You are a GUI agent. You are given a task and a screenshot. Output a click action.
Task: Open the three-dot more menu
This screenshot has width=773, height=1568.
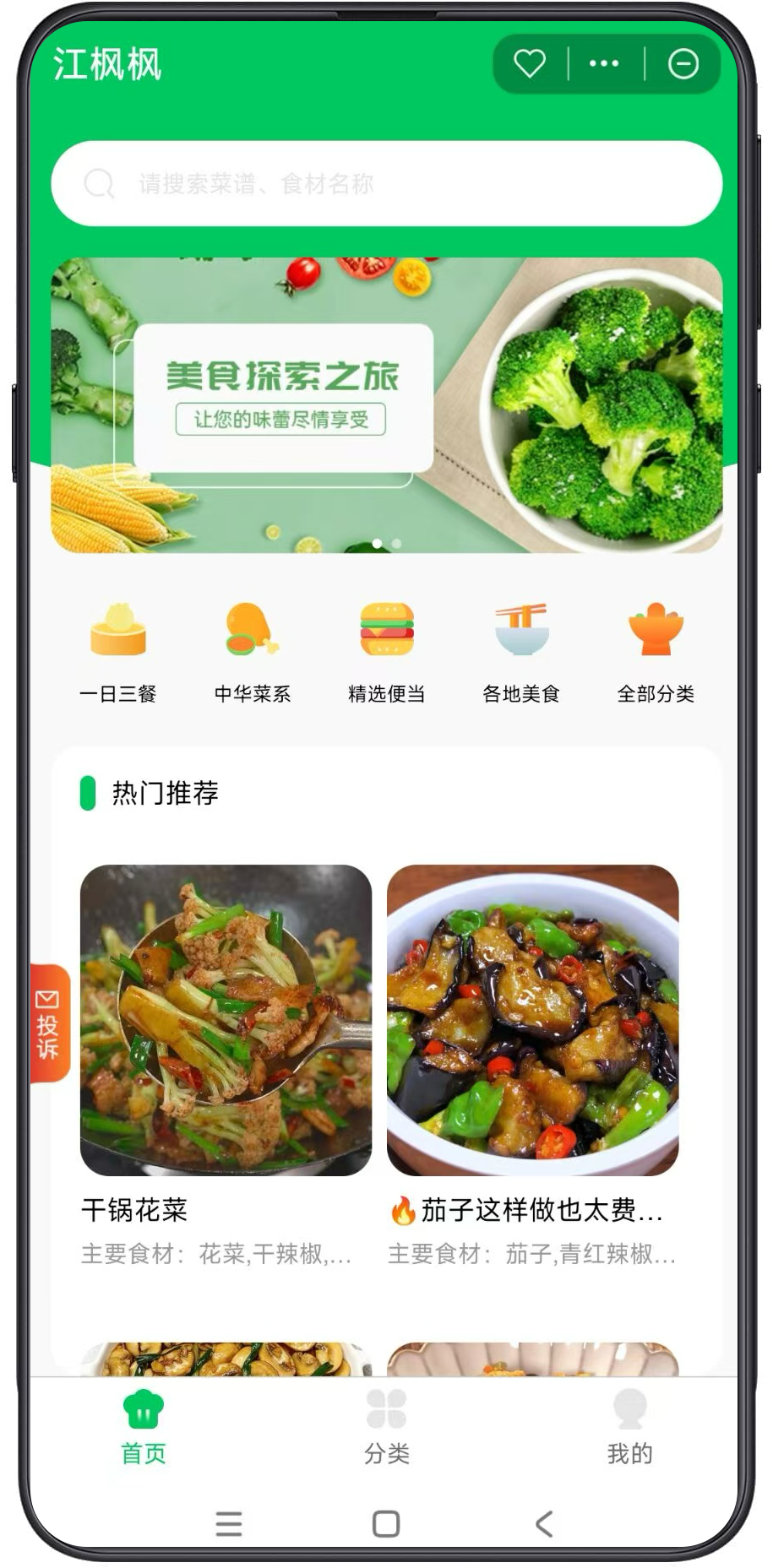pos(604,64)
